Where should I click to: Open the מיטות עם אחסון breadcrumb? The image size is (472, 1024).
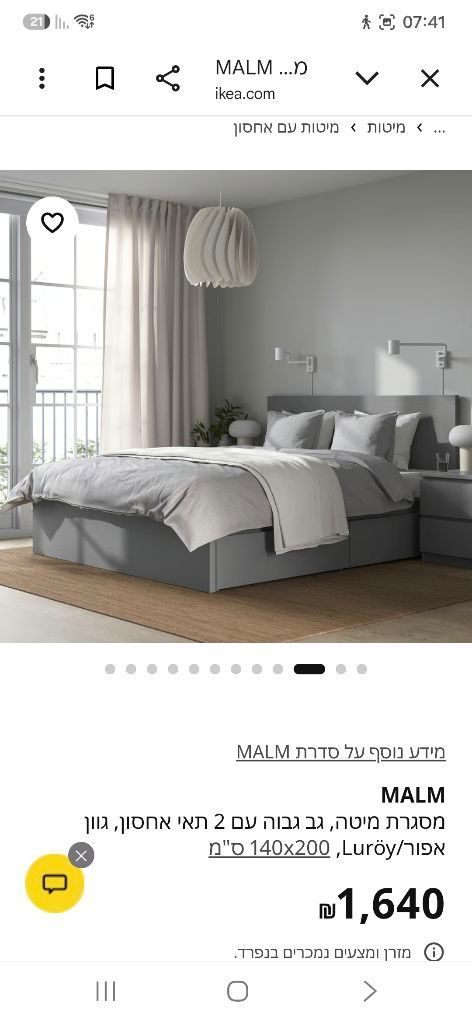click(x=286, y=127)
